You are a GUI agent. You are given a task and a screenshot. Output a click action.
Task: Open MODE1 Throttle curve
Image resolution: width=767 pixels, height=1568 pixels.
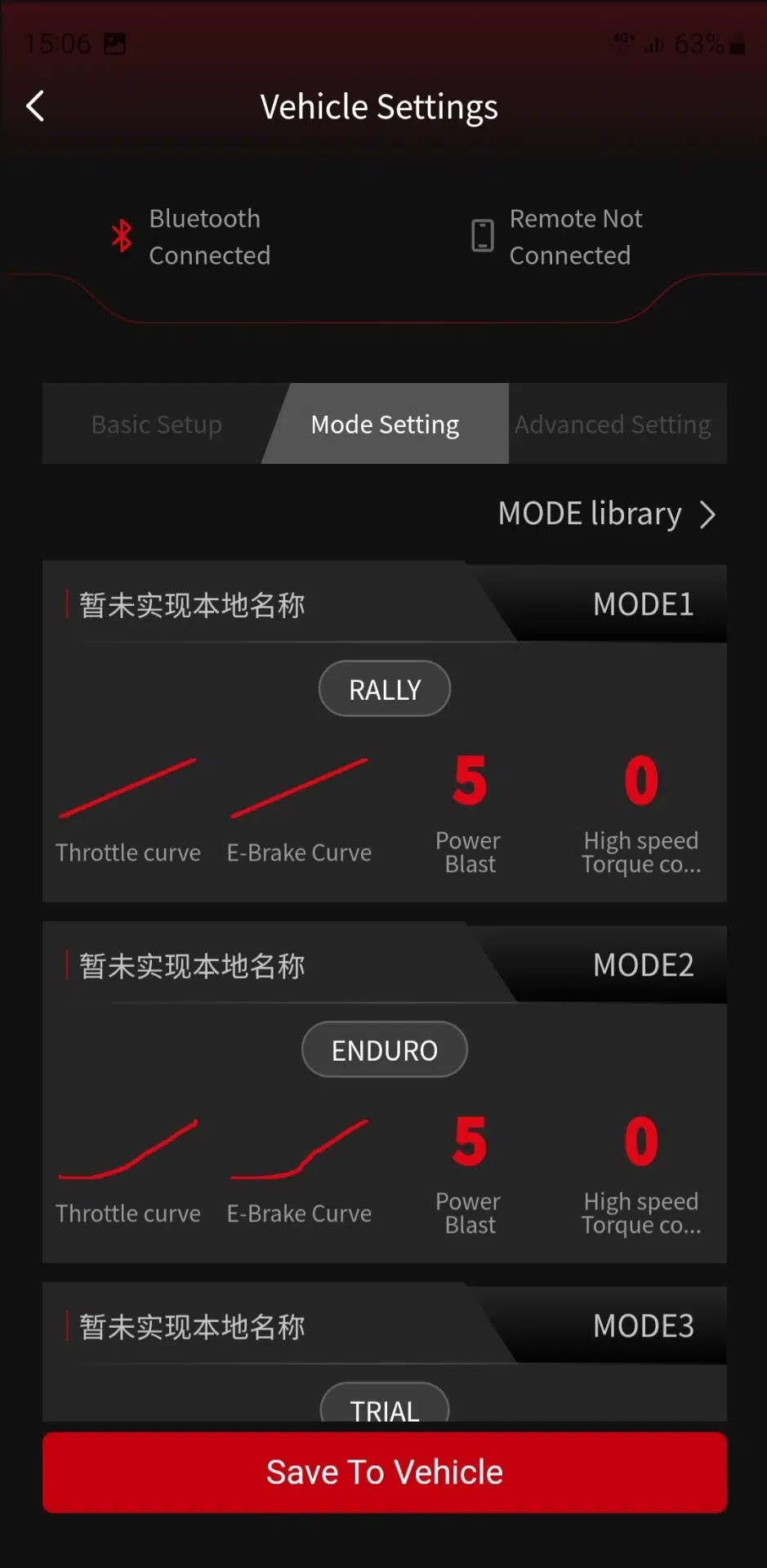tap(128, 808)
